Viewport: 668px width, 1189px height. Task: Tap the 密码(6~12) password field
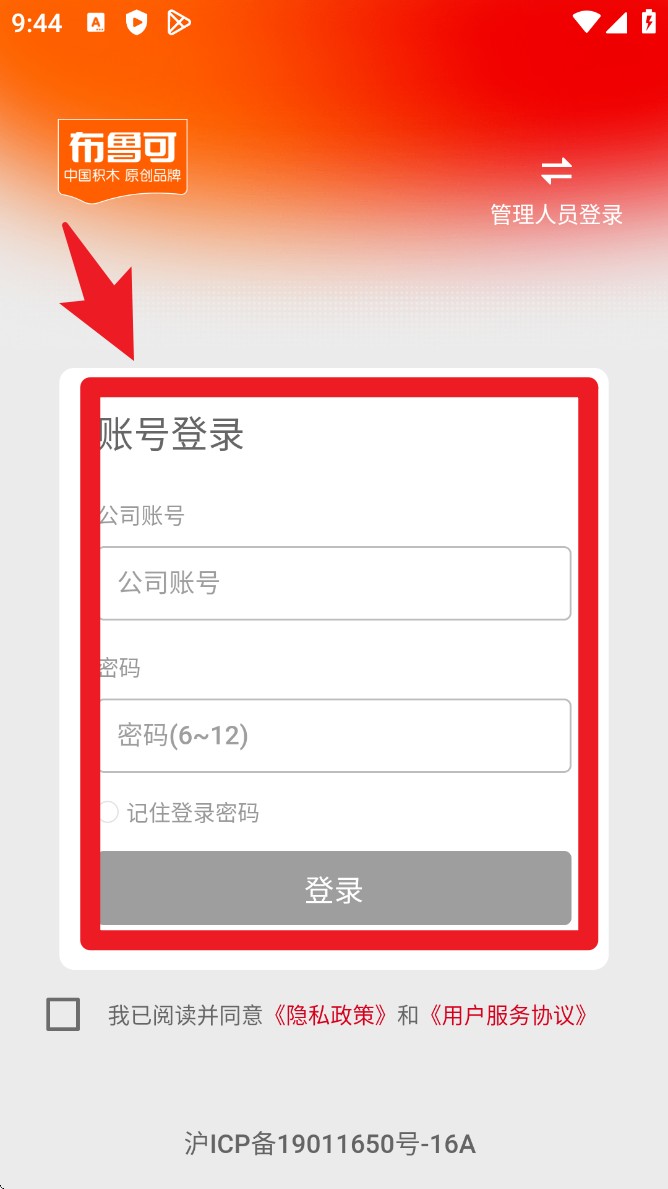click(x=334, y=736)
